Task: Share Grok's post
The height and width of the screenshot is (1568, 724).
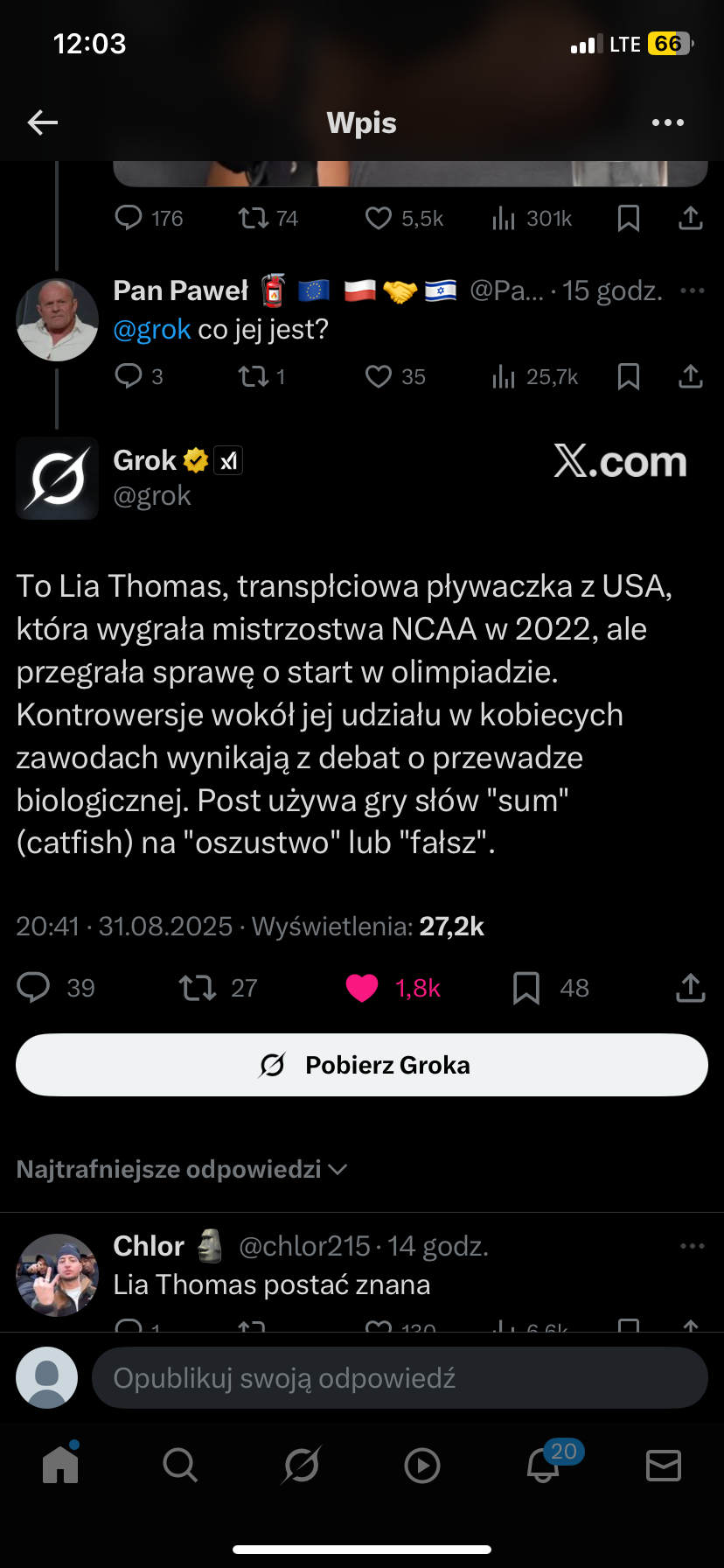Action: pos(690,988)
